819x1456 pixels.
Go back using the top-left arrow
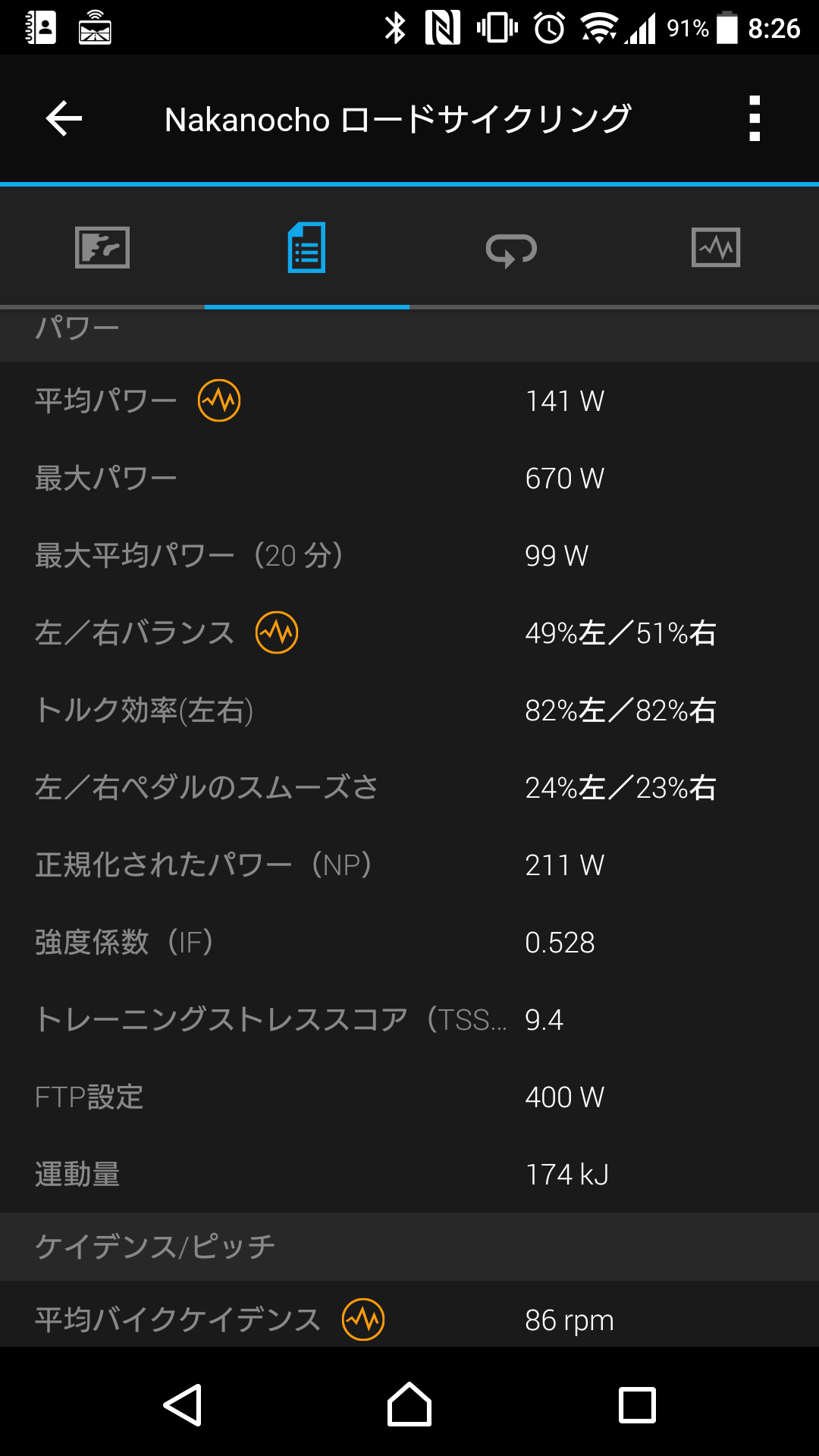pos(64,119)
